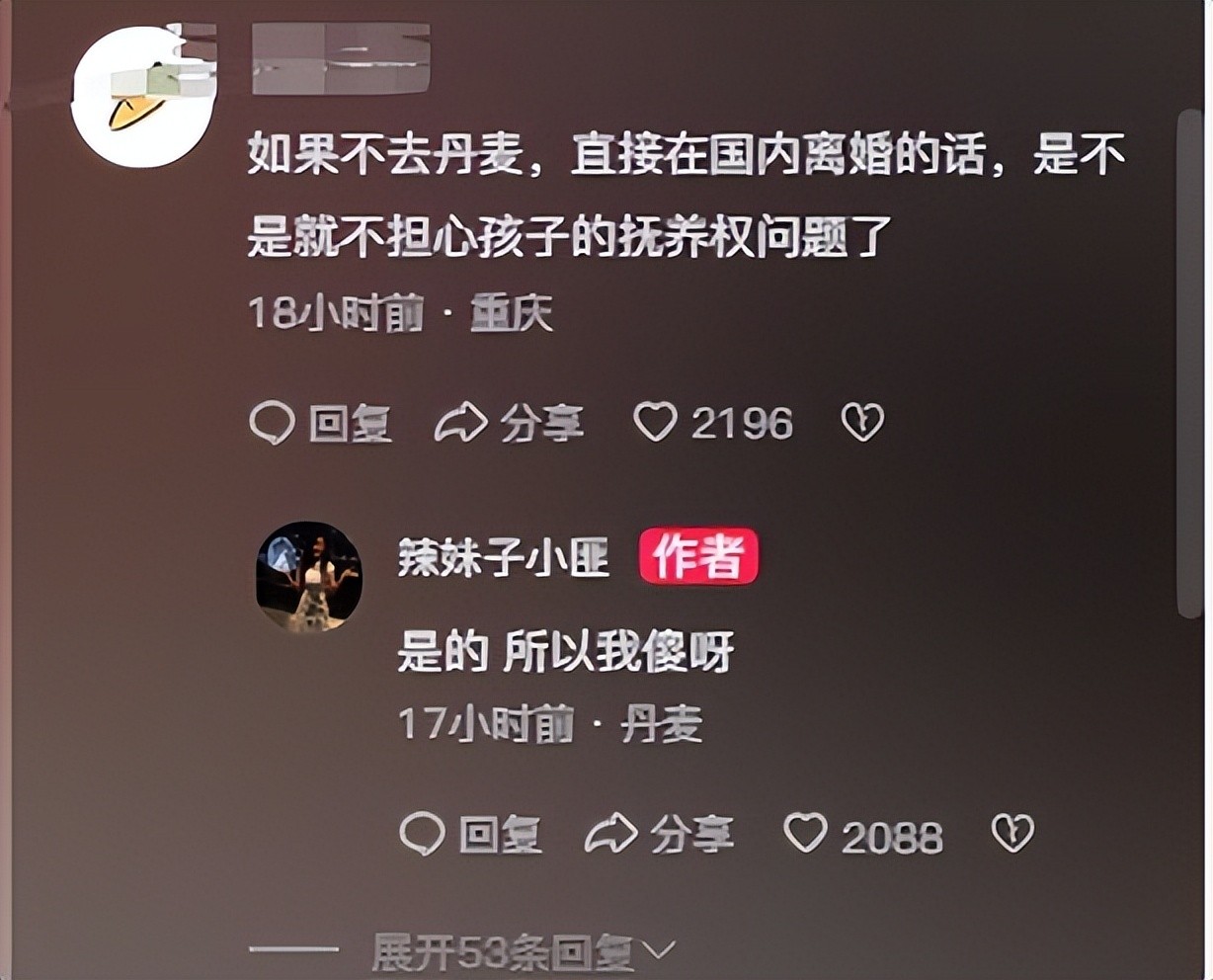
Task: Share 辣妹子小匪's reply
Action: 660,835
